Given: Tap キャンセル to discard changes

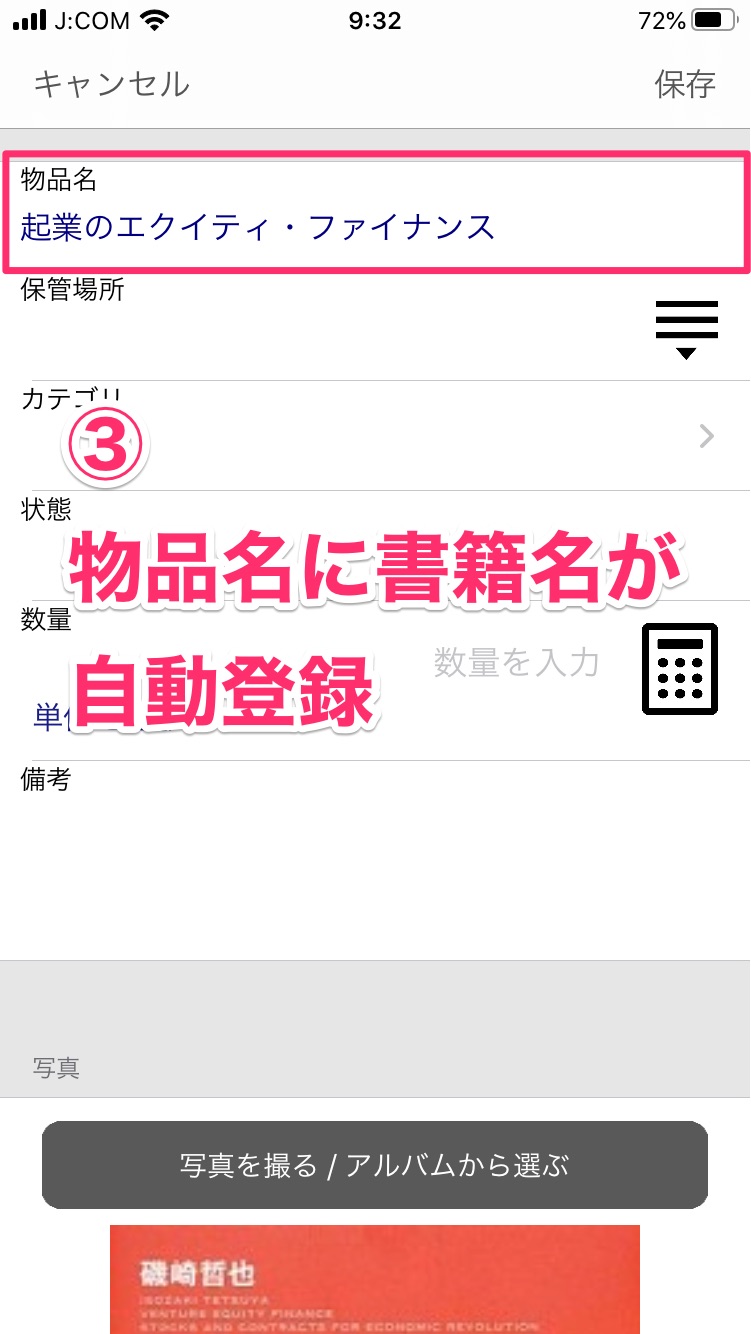Looking at the screenshot, I should 111,84.
